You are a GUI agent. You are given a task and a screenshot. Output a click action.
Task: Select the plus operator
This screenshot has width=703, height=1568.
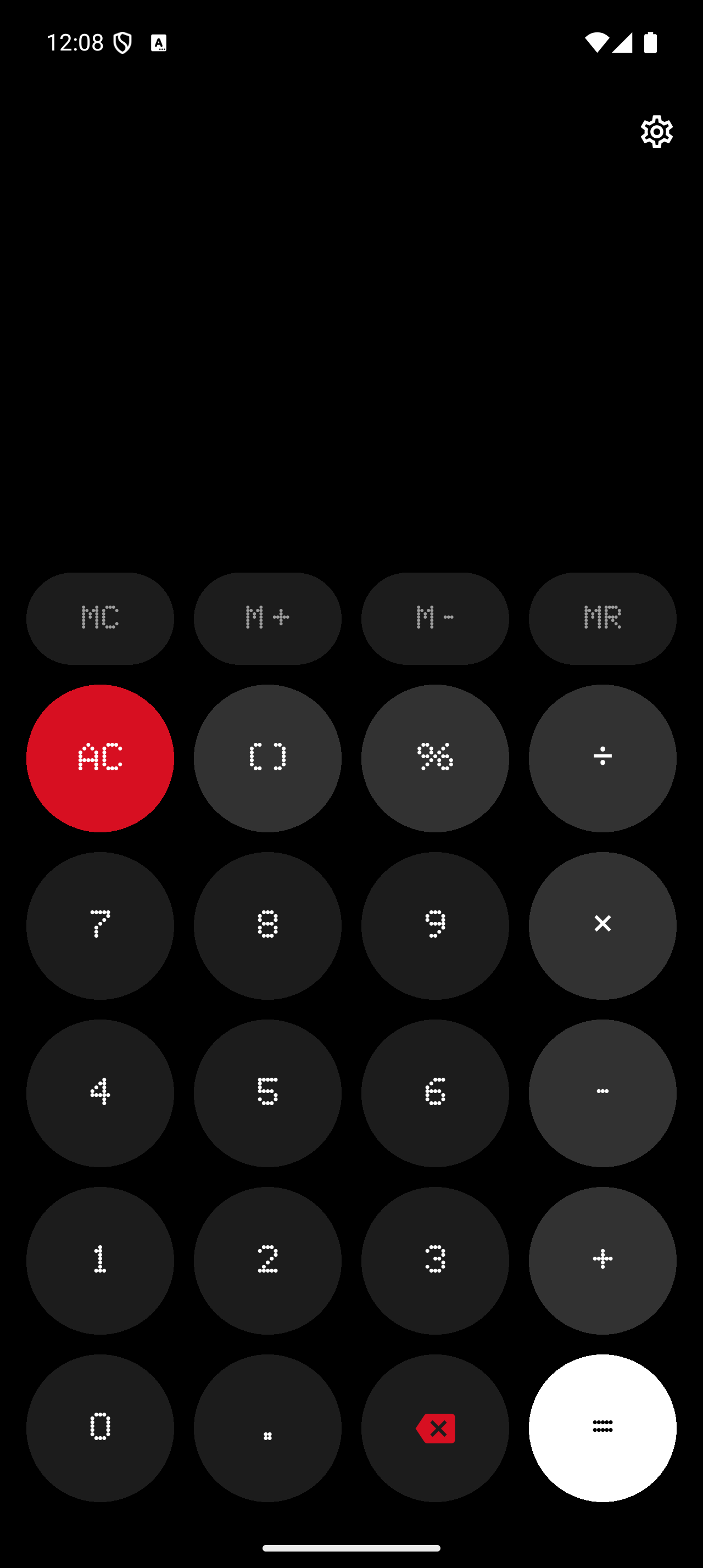(602, 1260)
